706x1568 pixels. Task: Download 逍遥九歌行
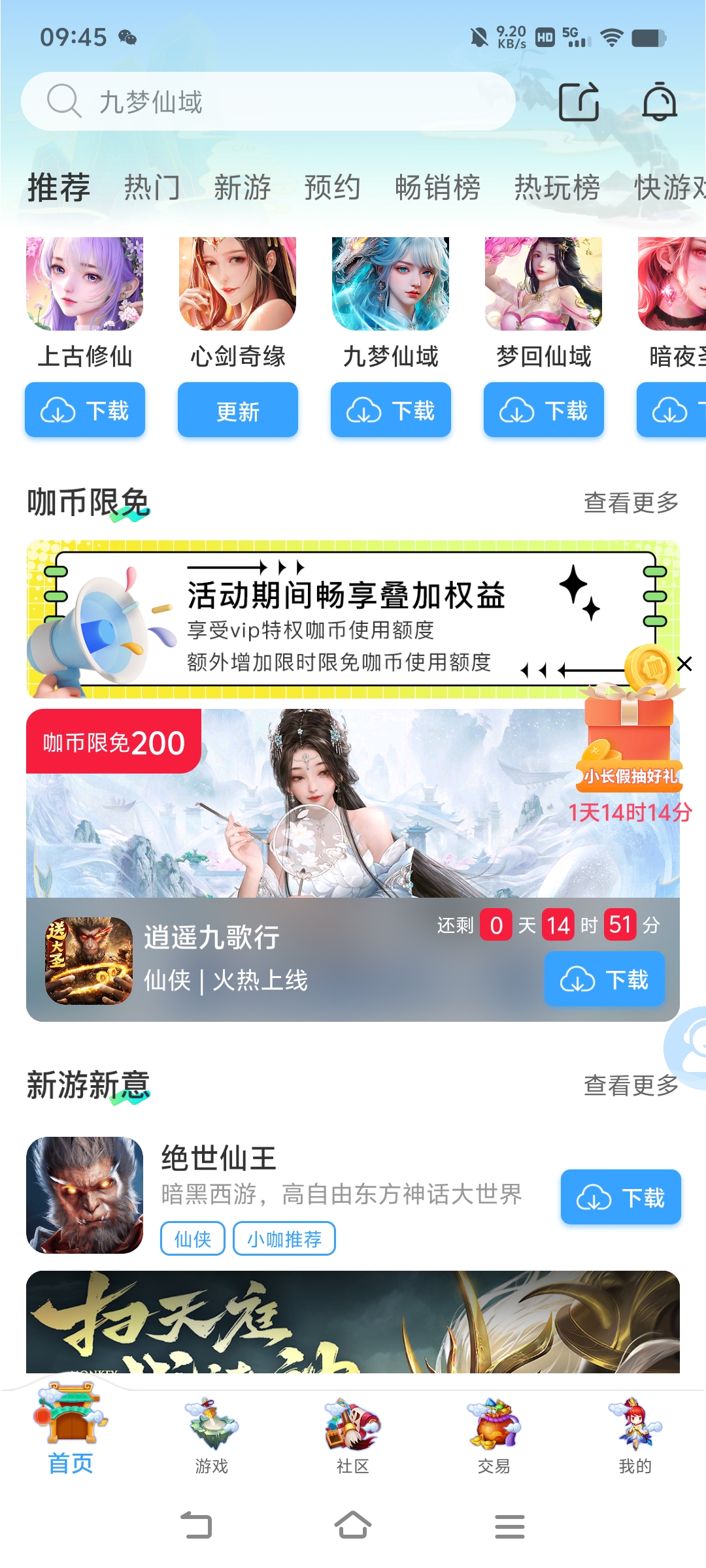[604, 979]
